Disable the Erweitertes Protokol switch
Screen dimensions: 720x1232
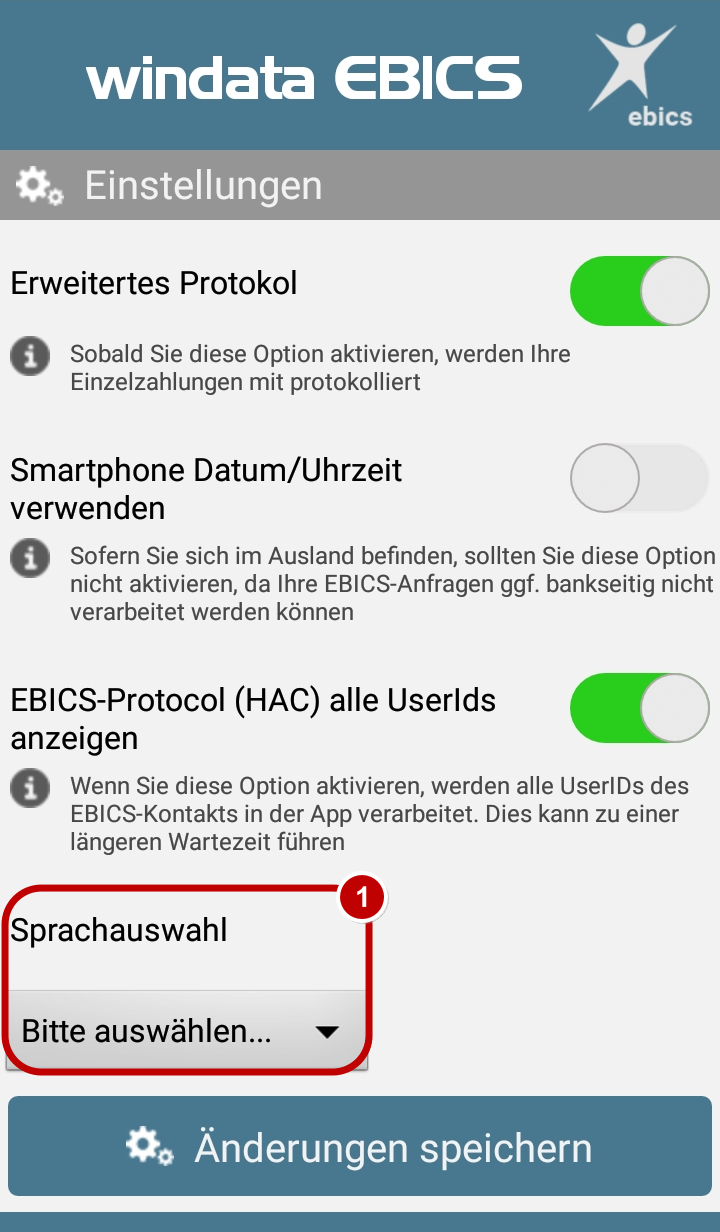click(x=640, y=291)
